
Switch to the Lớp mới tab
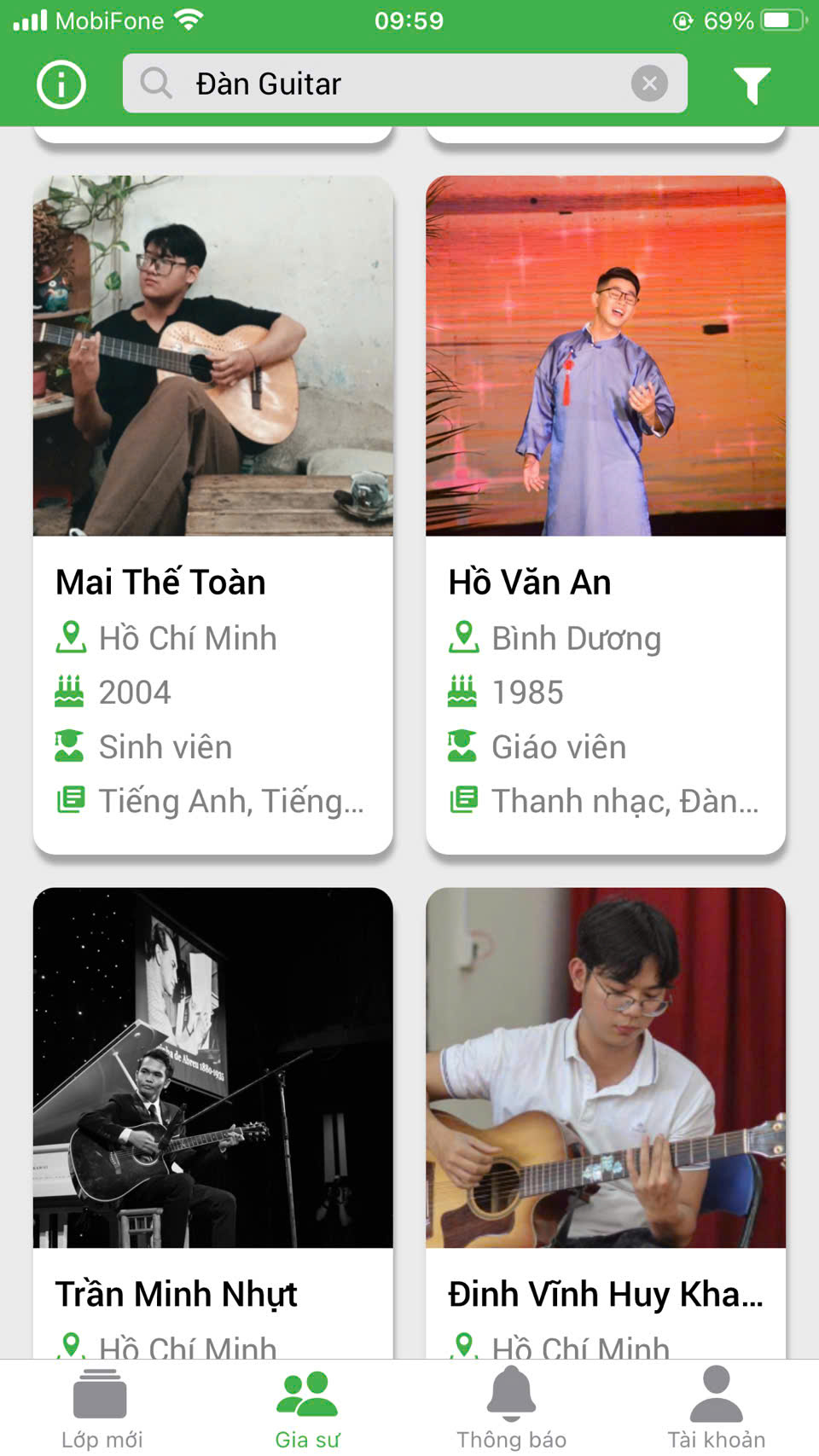[102, 1408]
